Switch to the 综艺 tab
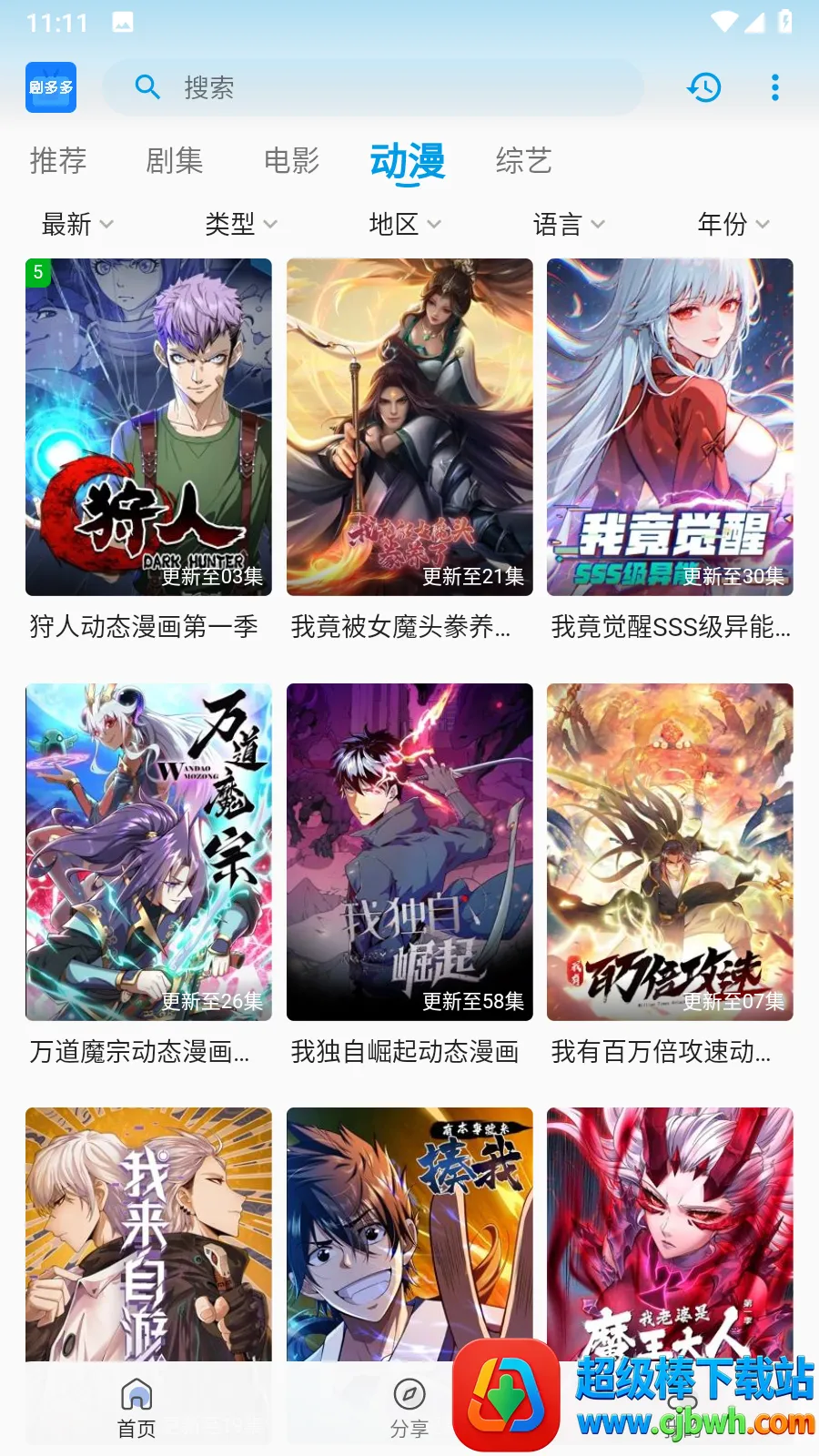Screen dimensions: 819x1456 [523, 161]
